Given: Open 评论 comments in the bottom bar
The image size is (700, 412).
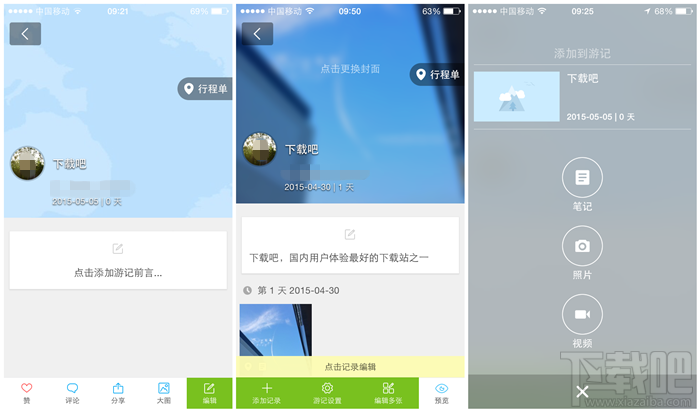Looking at the screenshot, I should pyautogui.click(x=72, y=393).
